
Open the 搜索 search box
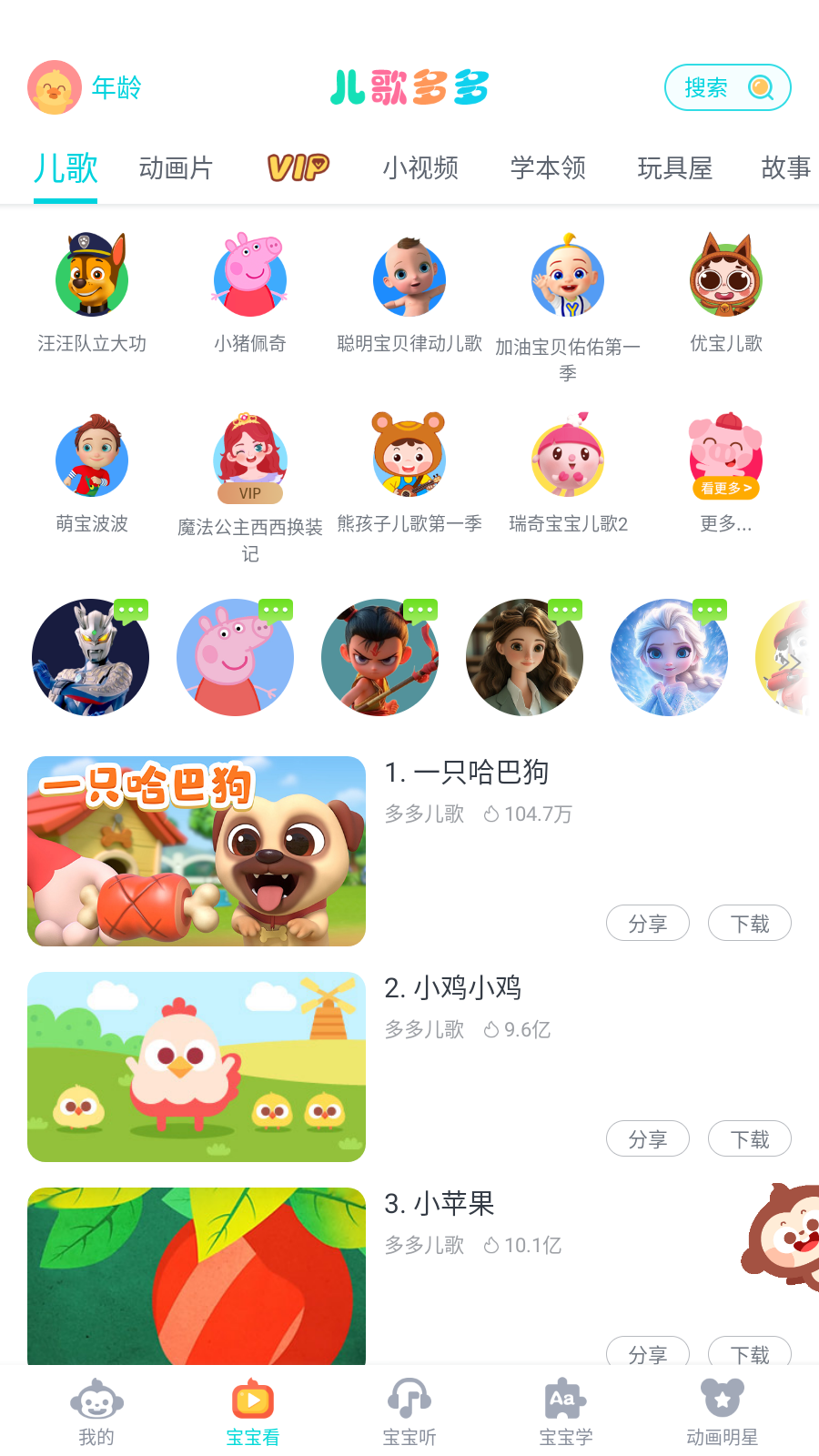tap(727, 87)
